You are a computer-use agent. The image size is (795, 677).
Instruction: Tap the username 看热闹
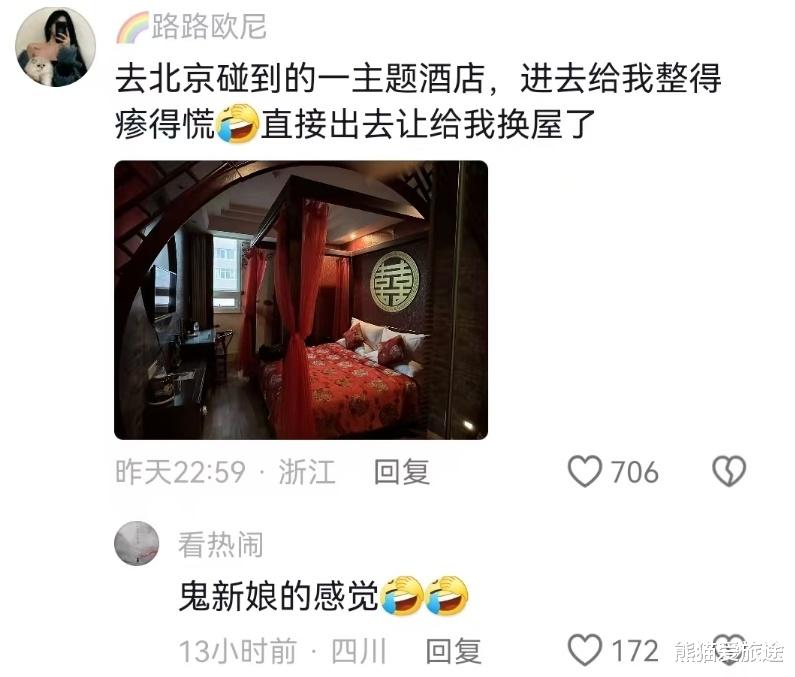(x=220, y=544)
